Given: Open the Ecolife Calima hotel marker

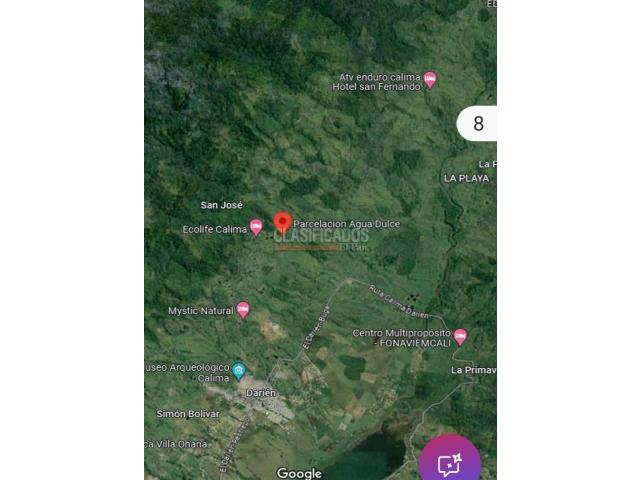Looking at the screenshot, I should pos(256,227).
